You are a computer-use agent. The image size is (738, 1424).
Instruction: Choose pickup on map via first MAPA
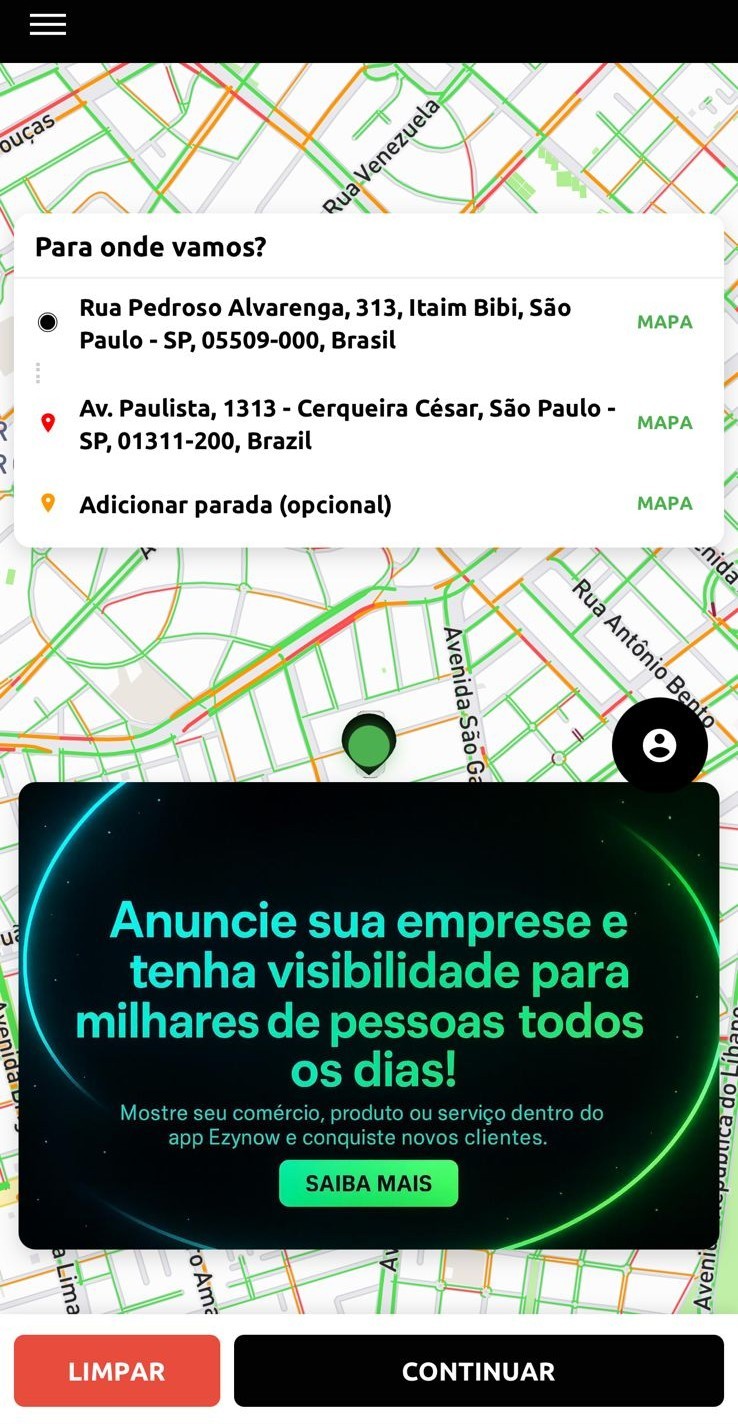[664, 322]
